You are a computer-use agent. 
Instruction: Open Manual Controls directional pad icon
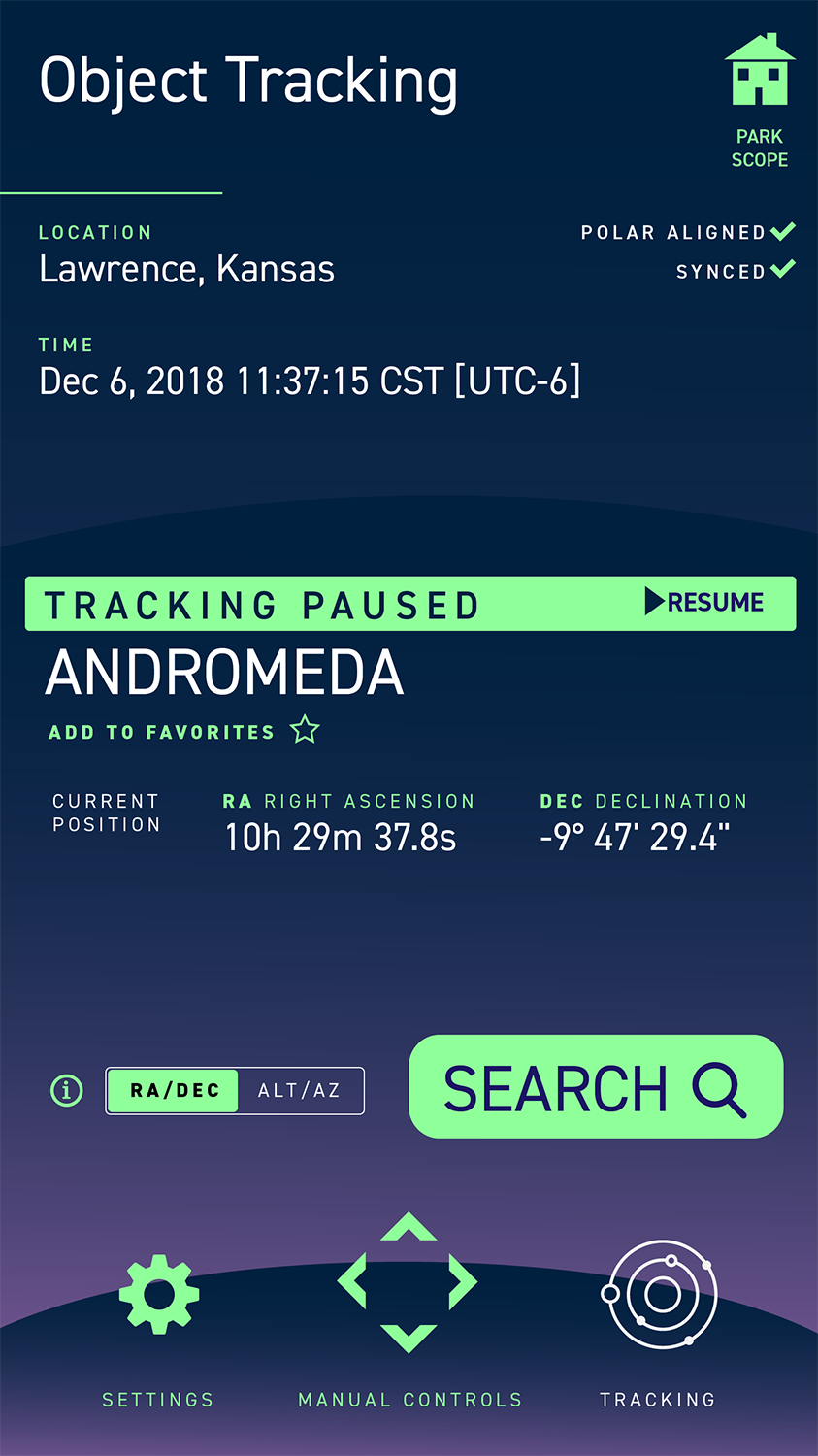409,1281
